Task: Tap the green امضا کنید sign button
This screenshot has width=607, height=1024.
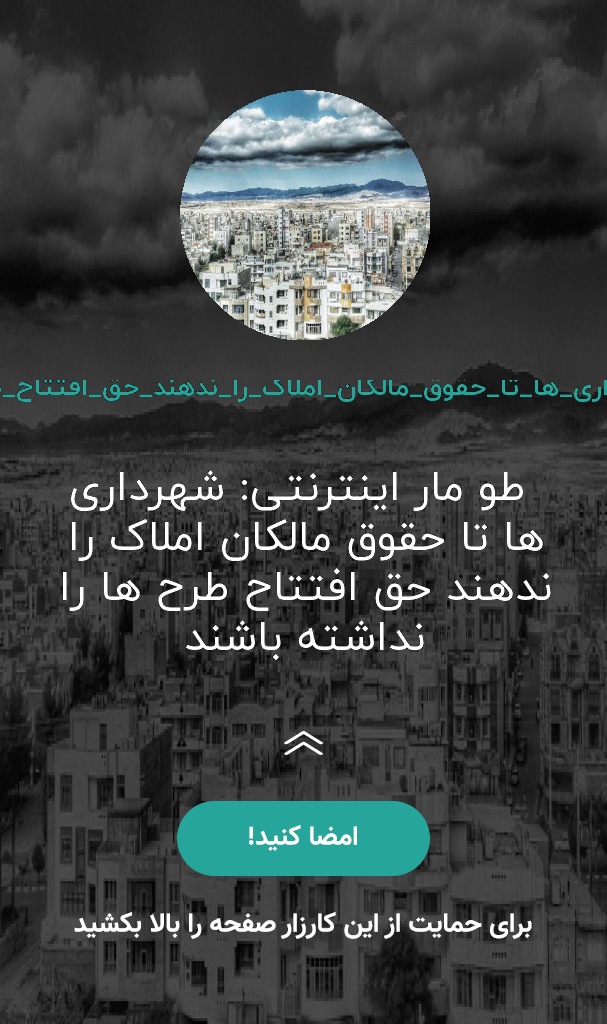Action: coord(303,838)
